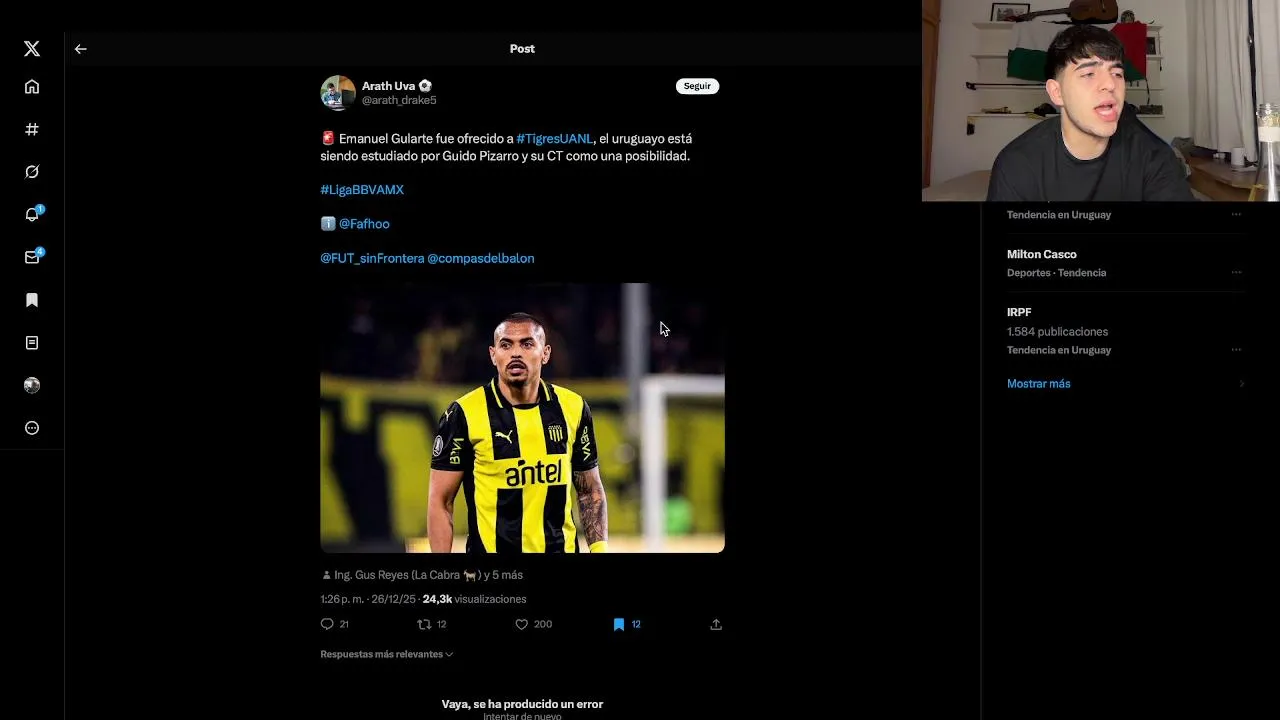This screenshot has width=1280, height=720.
Task: Open the #LigaBBVAMX hashtag
Action: coord(362,190)
